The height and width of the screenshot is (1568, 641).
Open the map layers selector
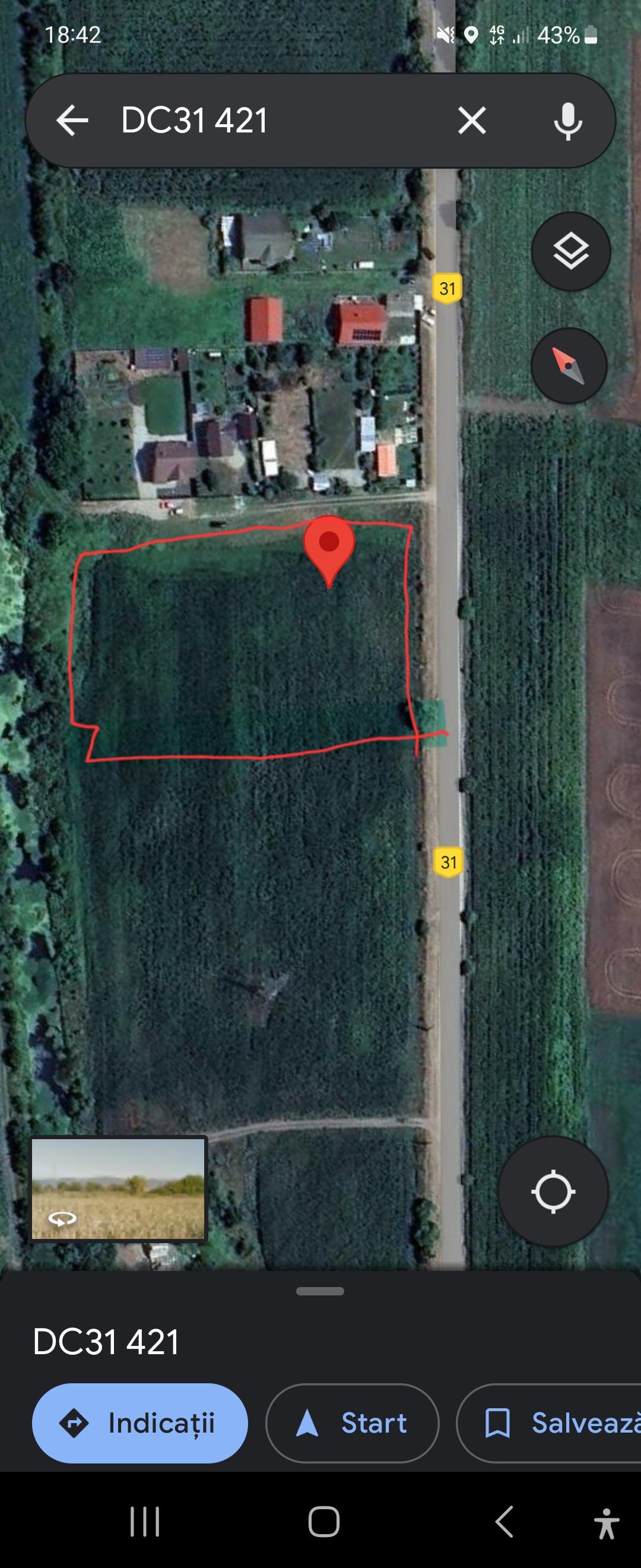(x=570, y=251)
